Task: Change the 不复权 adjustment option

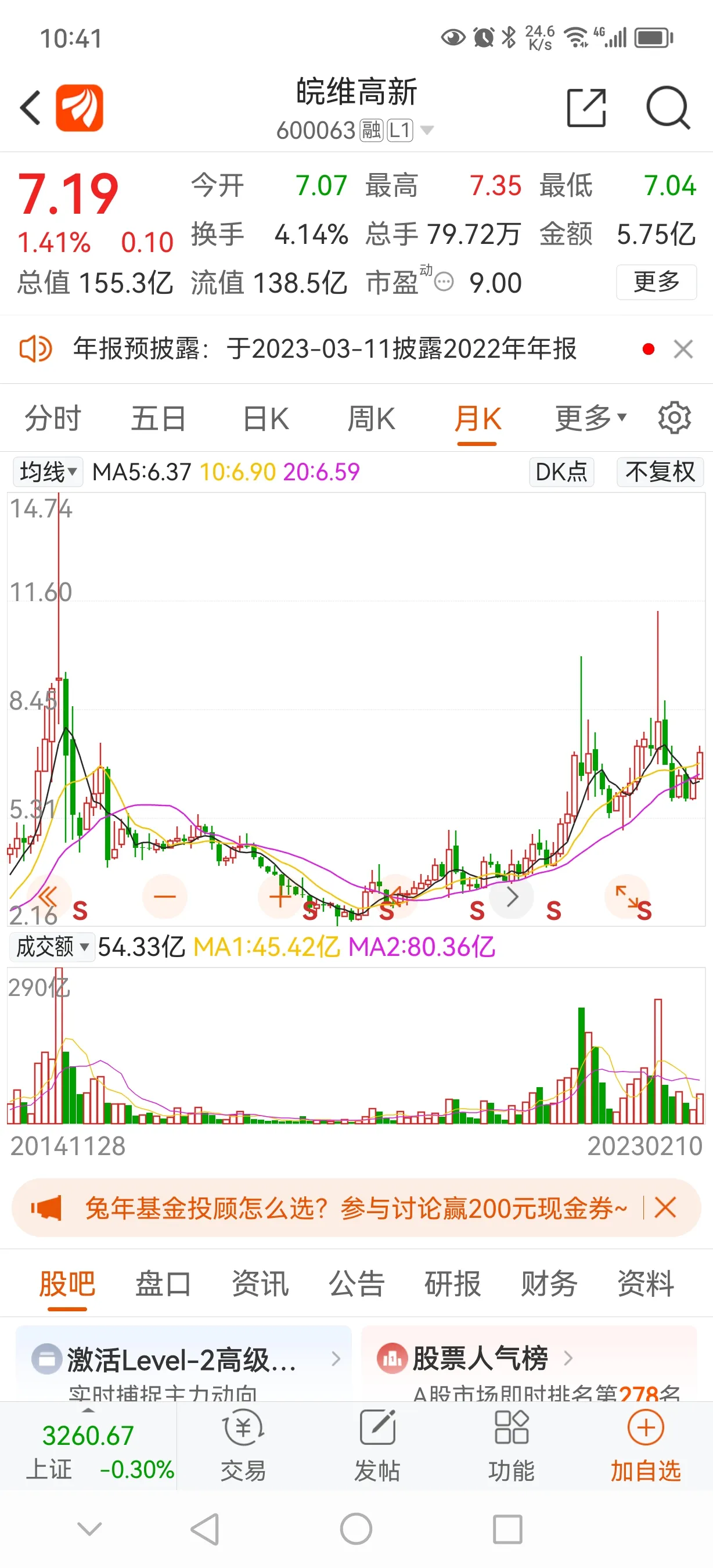Action: [x=660, y=472]
